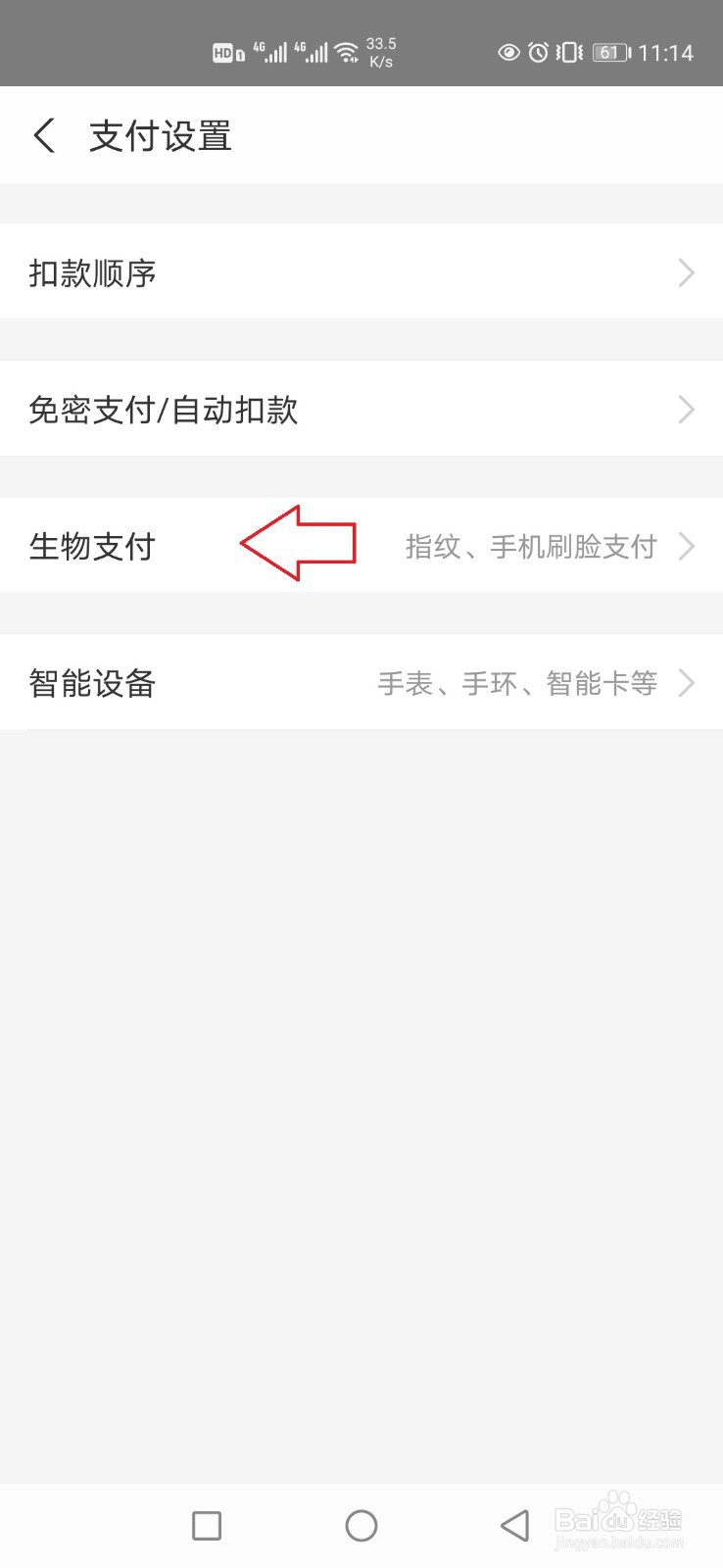Image resolution: width=723 pixels, height=1568 pixels.
Task: Tap the chevron beside 智能设备
Action: tap(686, 683)
